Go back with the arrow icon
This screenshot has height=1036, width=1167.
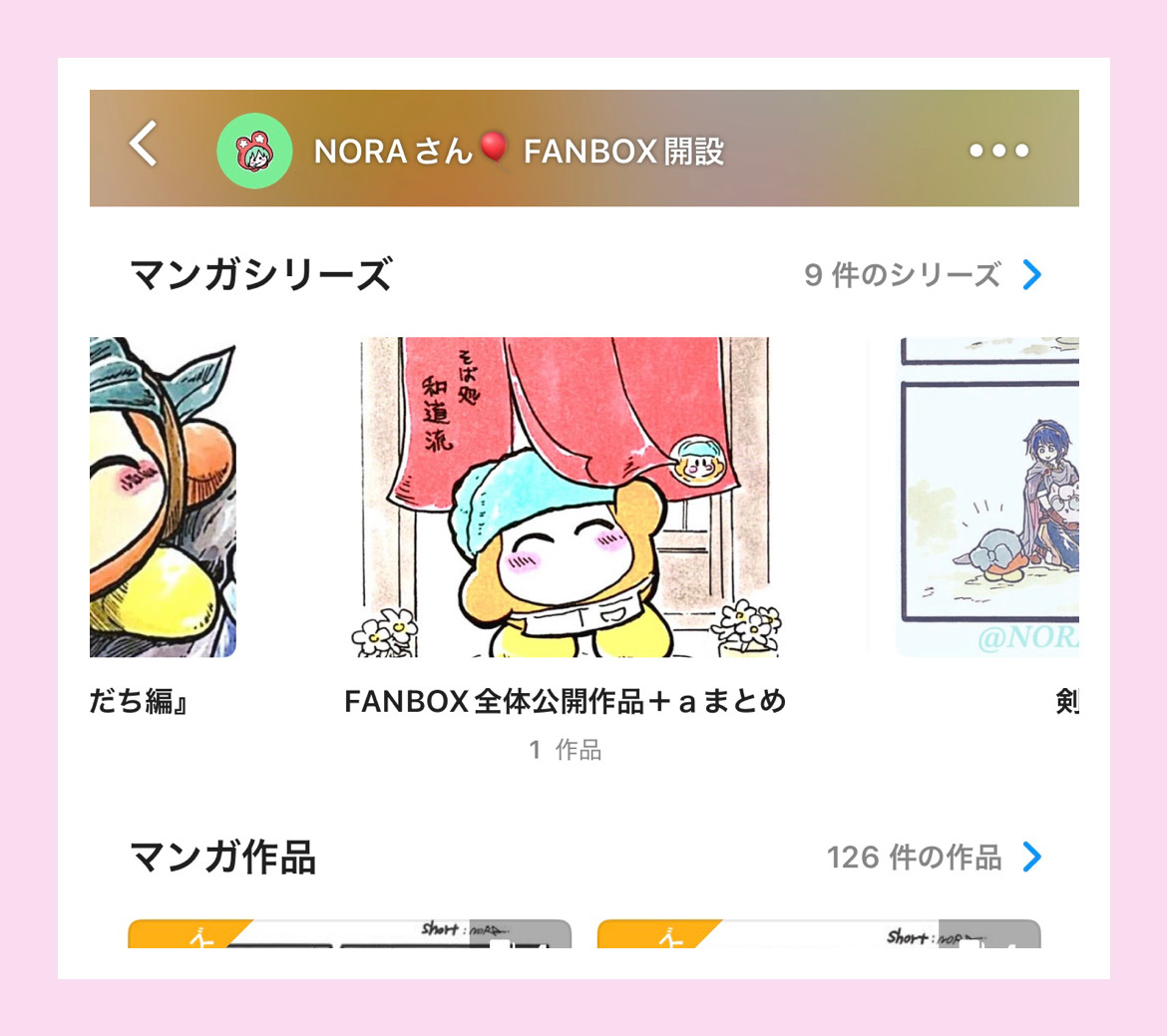pos(144,145)
